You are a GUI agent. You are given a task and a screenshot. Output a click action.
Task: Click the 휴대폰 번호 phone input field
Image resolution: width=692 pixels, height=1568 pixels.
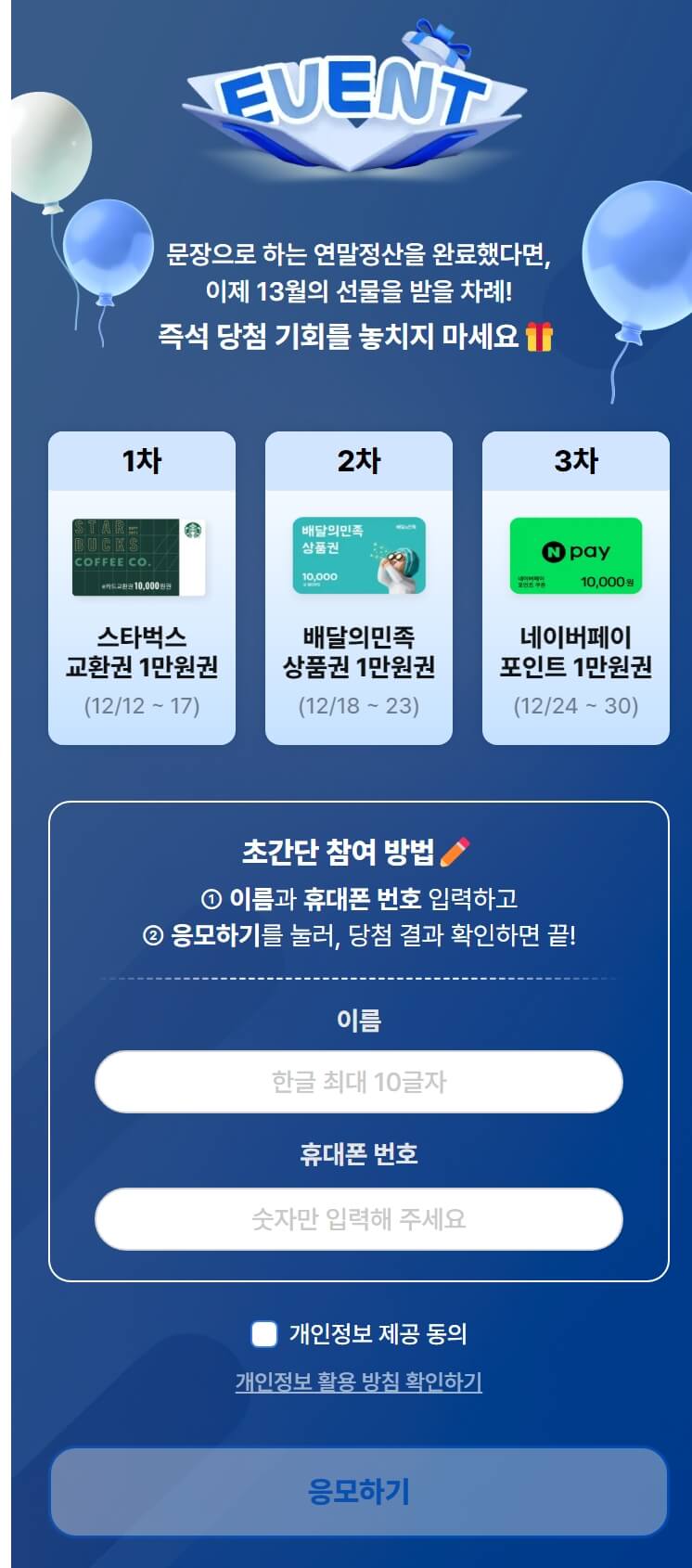[x=358, y=1219]
